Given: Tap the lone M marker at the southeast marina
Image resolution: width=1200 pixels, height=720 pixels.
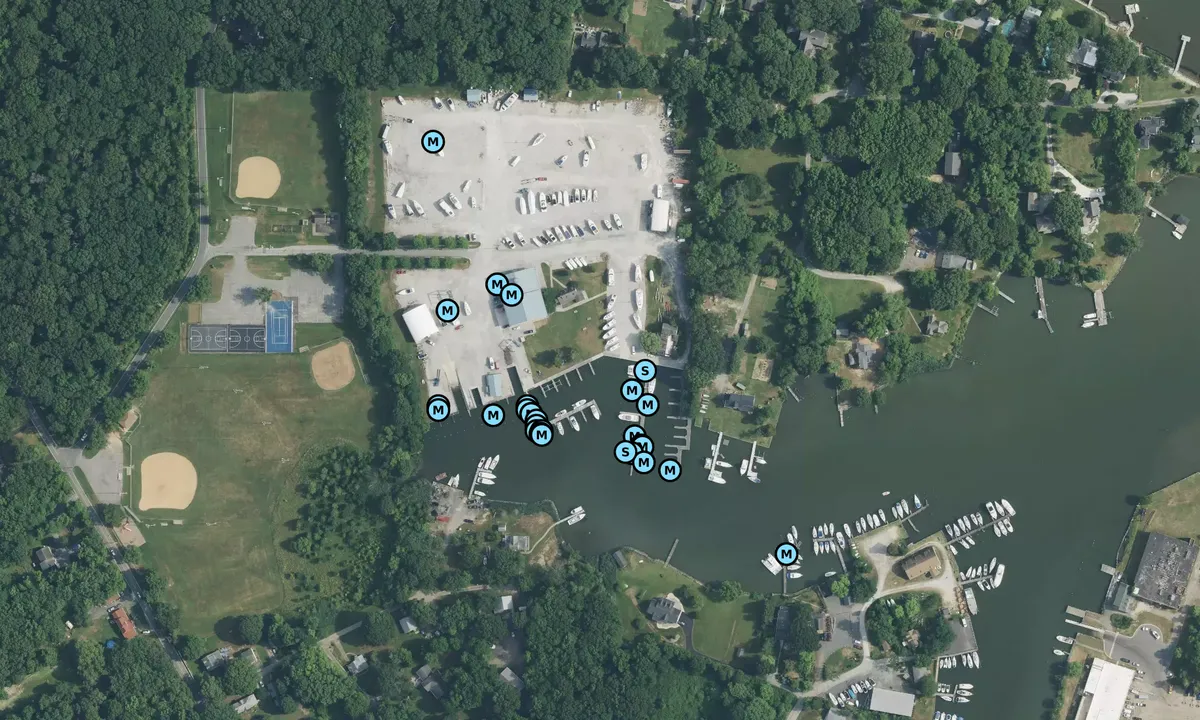Looking at the screenshot, I should coord(787,554).
